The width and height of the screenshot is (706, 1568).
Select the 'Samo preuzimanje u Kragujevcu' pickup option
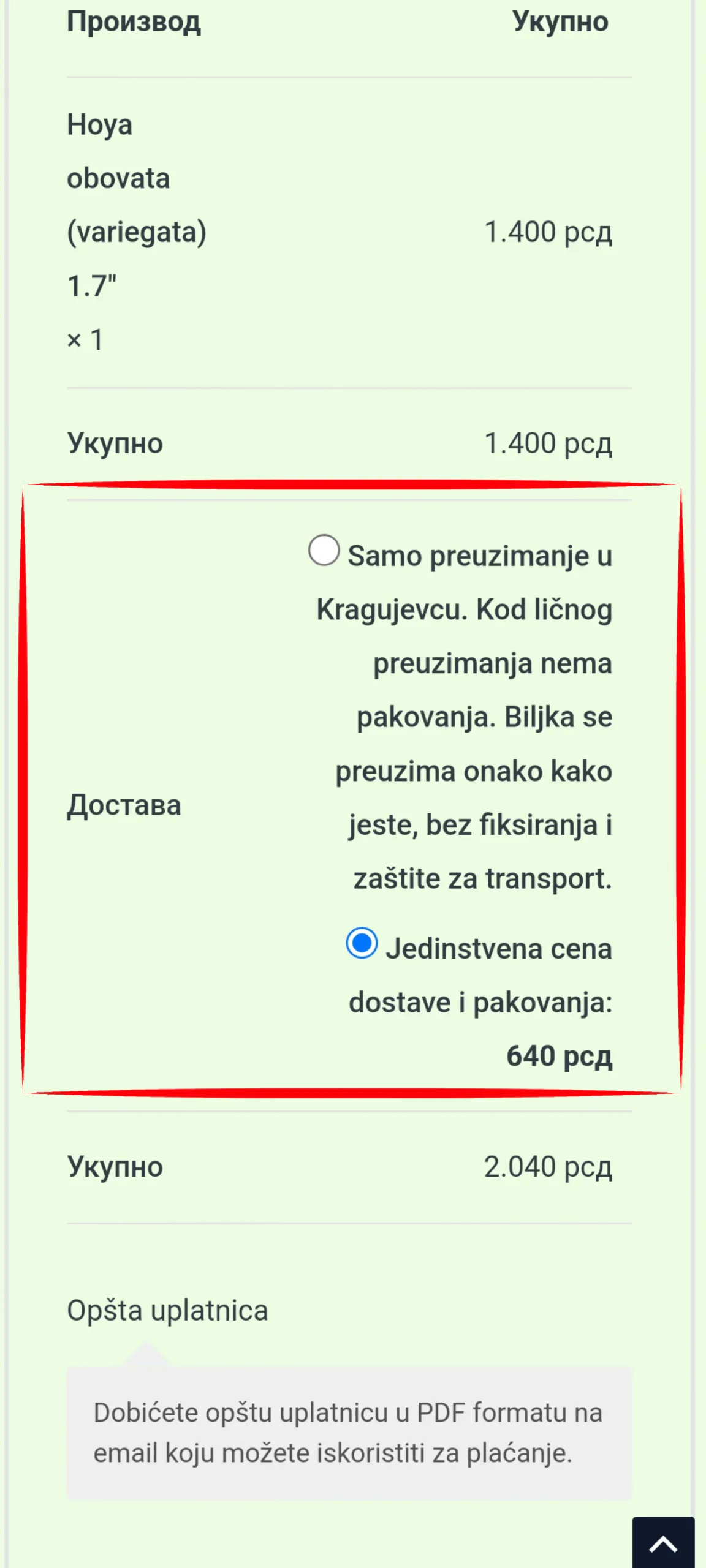(x=324, y=550)
